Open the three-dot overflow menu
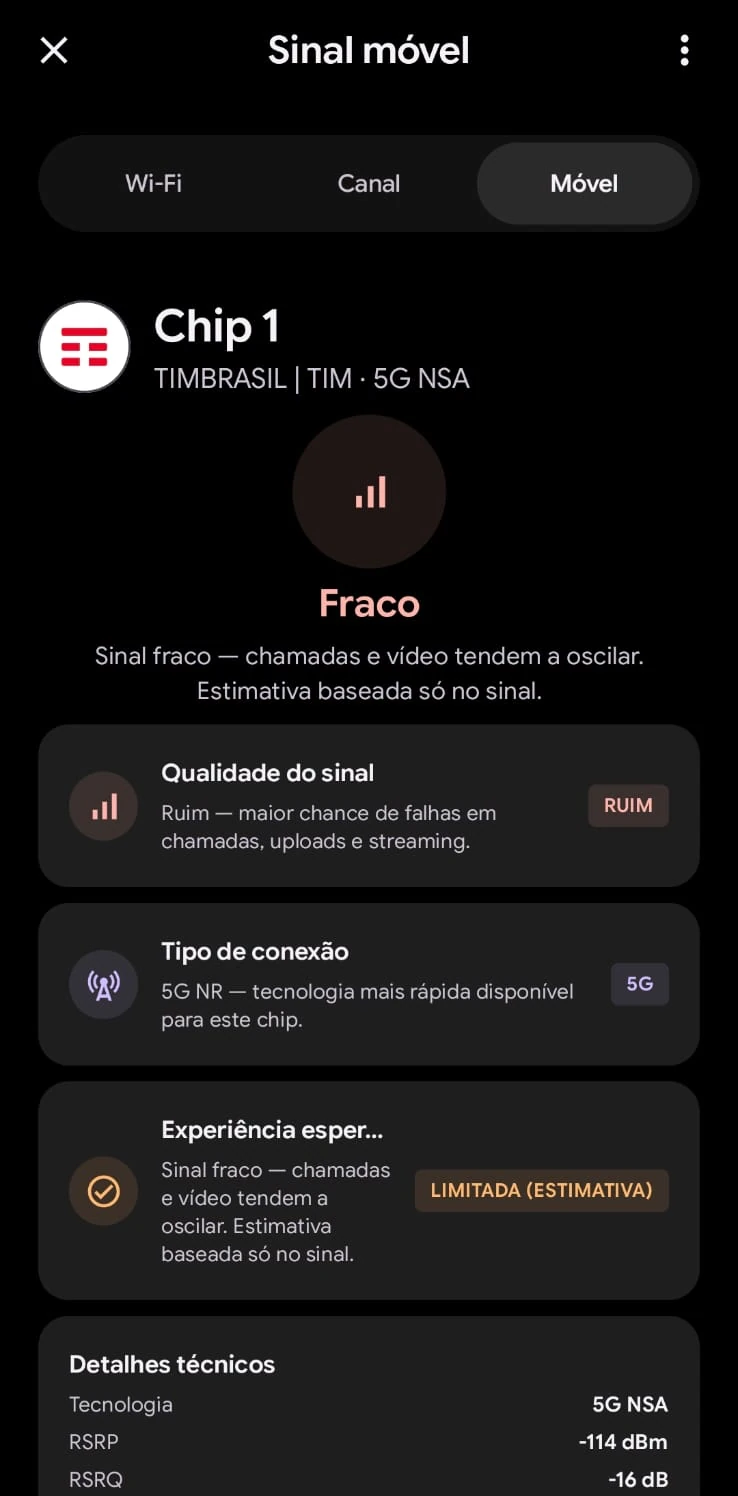Image resolution: width=738 pixels, height=1496 pixels. (x=684, y=50)
